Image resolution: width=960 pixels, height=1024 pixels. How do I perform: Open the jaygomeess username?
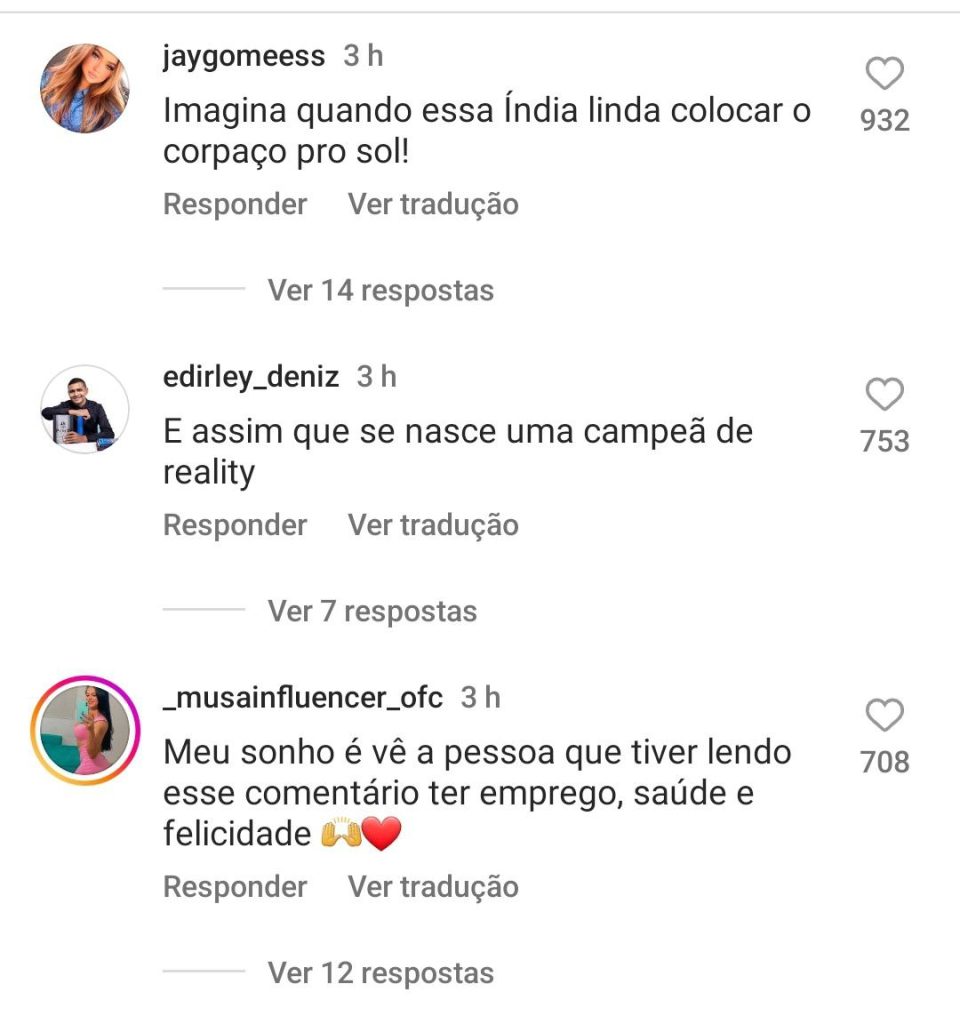click(244, 56)
